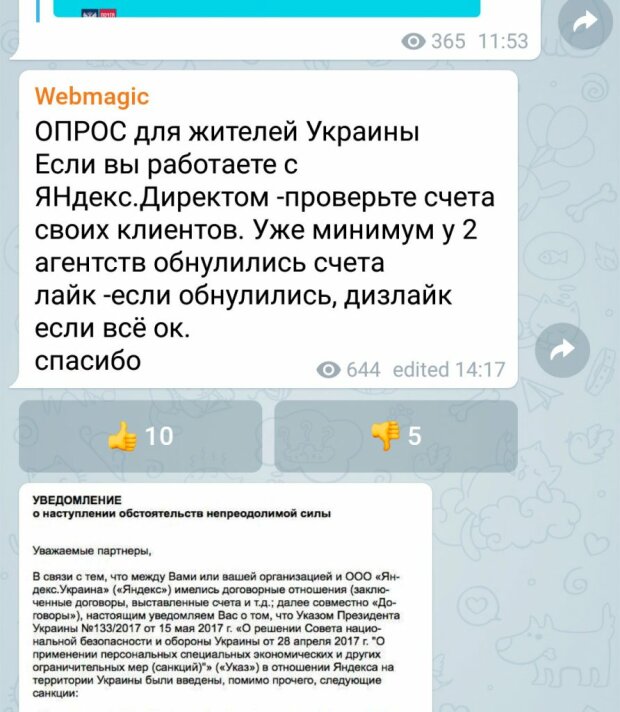This screenshot has height=712, width=620.
Task: Vote thumbs up with 10 likes
Action: tap(140, 436)
